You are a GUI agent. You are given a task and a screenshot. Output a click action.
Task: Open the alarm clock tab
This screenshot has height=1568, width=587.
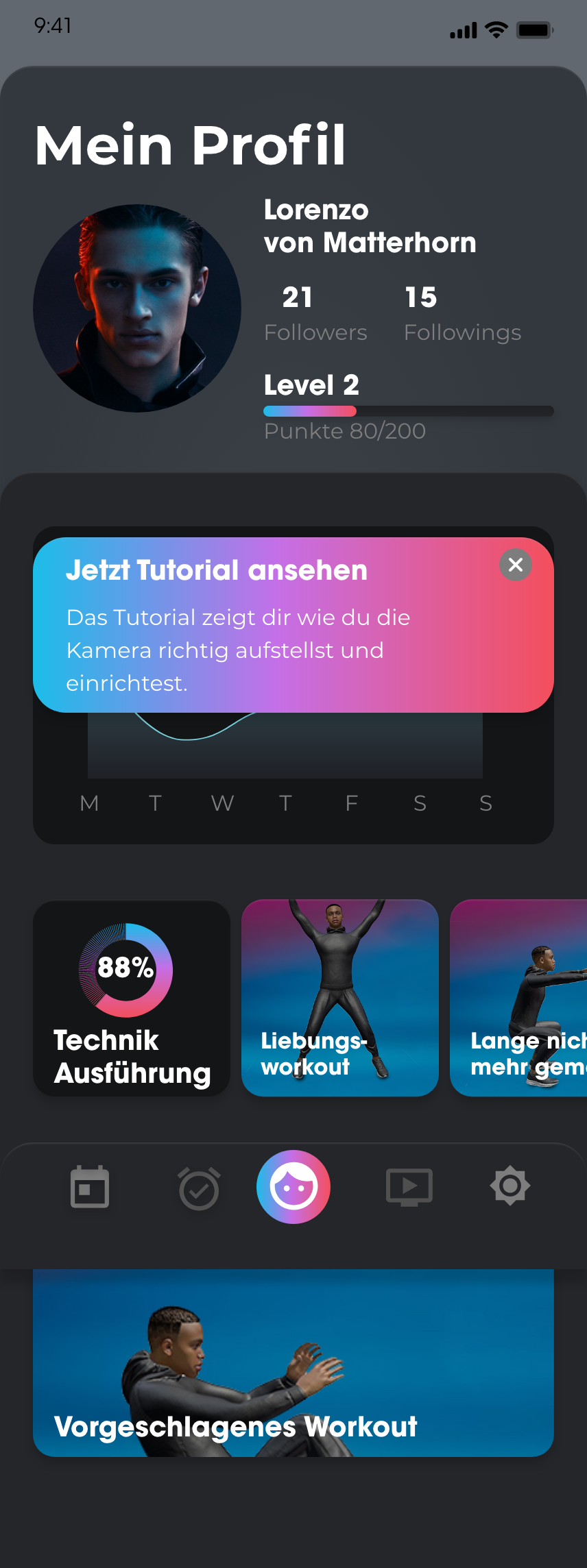[x=199, y=1188]
